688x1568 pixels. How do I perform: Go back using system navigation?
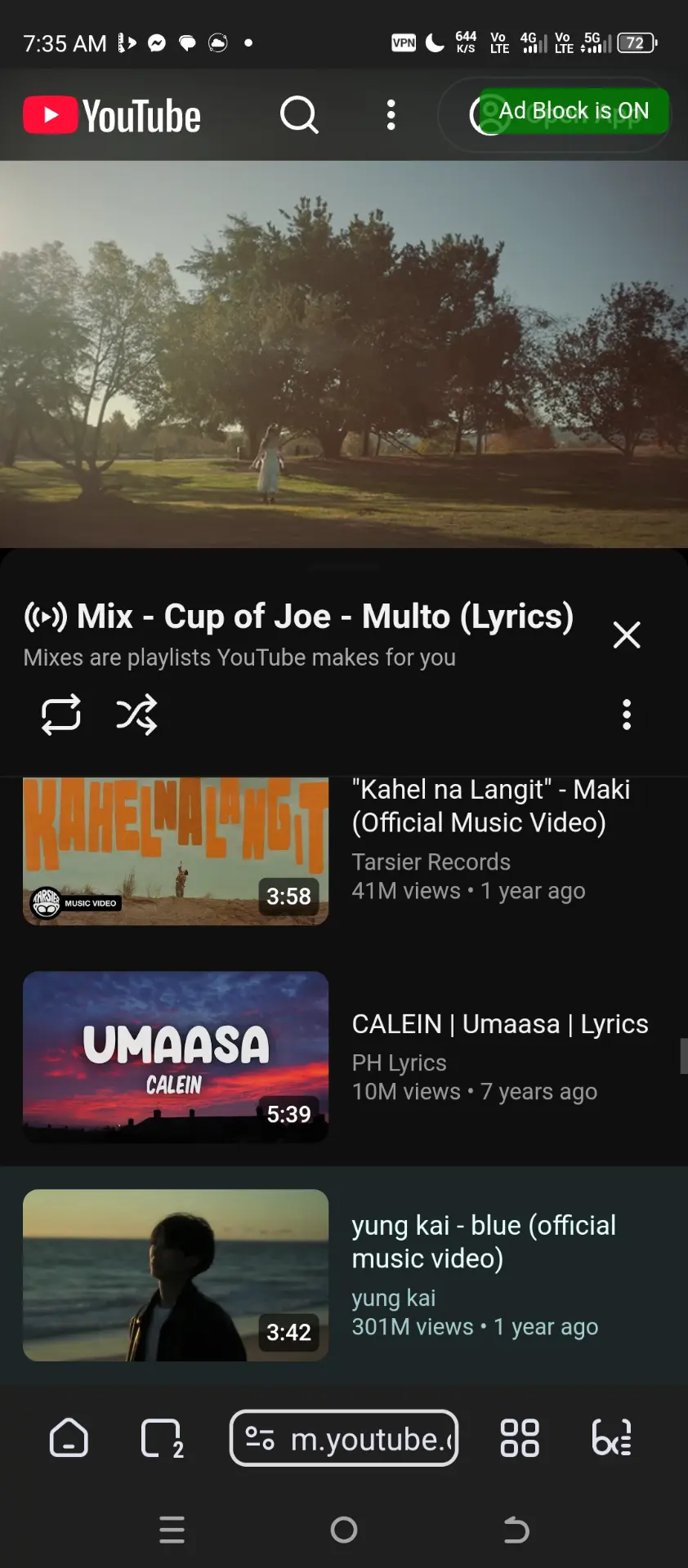(x=516, y=1529)
